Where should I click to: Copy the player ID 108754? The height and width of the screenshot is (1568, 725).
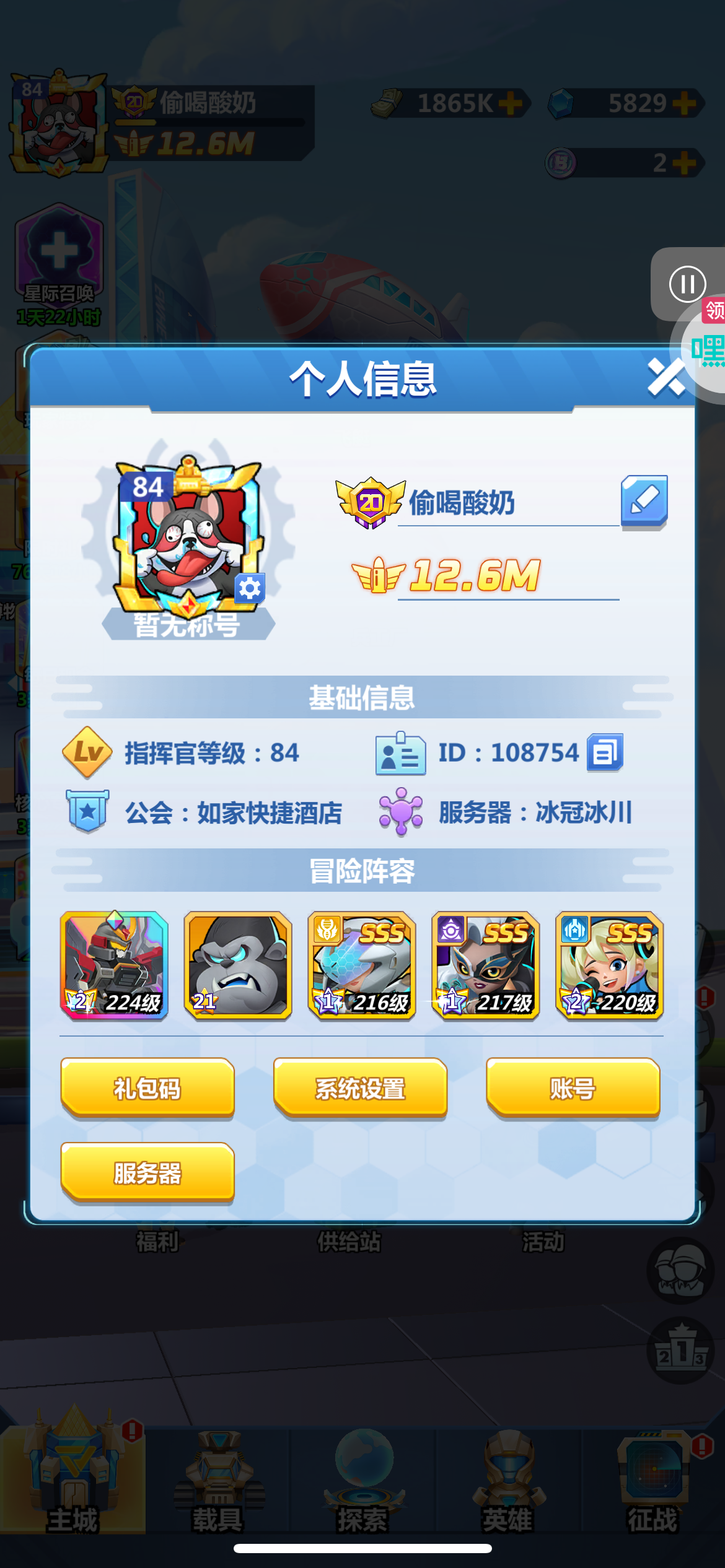tap(605, 752)
